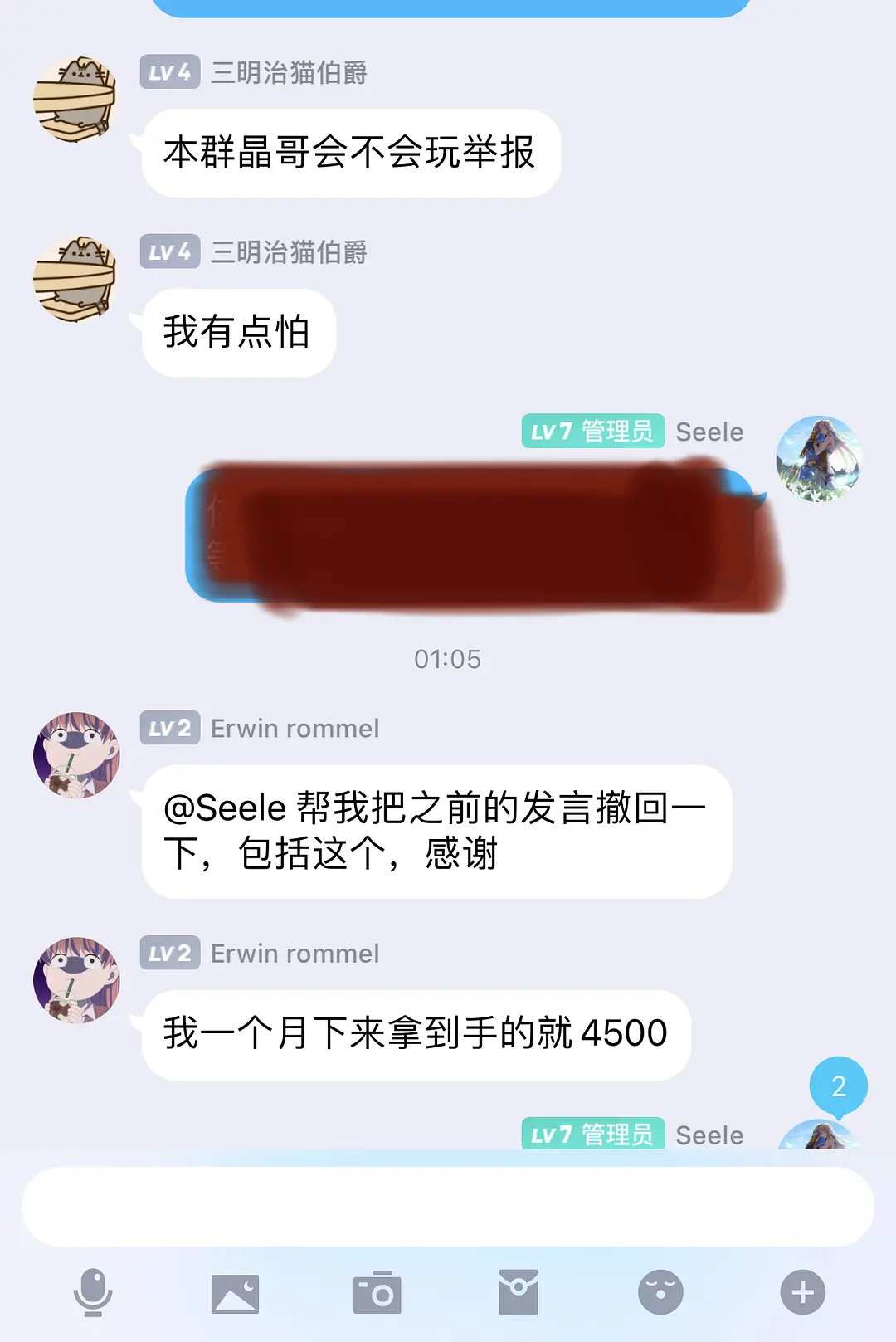The width and height of the screenshot is (896, 1342).
Task: Open the photo gallery picker
Action: (x=235, y=1293)
